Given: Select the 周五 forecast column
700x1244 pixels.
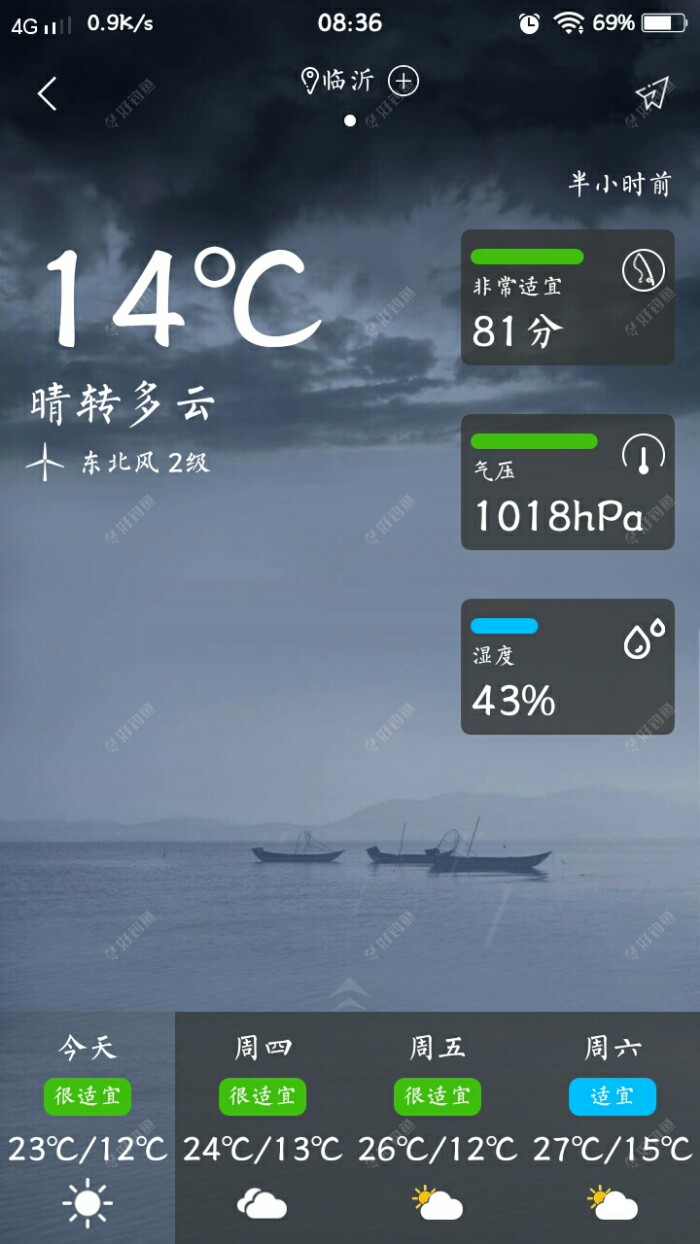Looking at the screenshot, I should click(x=437, y=1127).
